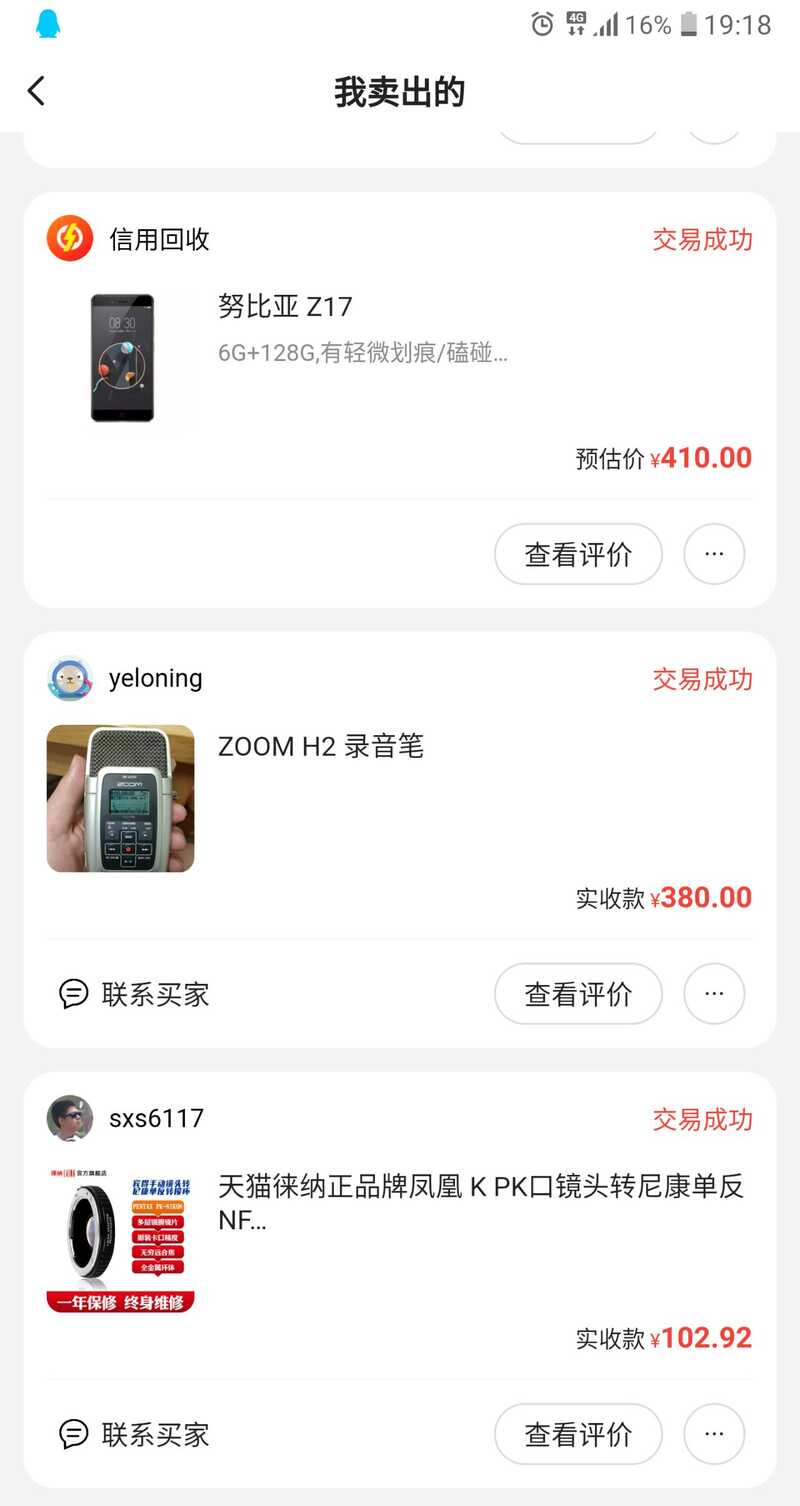View review for 努比亚 Z17 order

click(x=578, y=554)
